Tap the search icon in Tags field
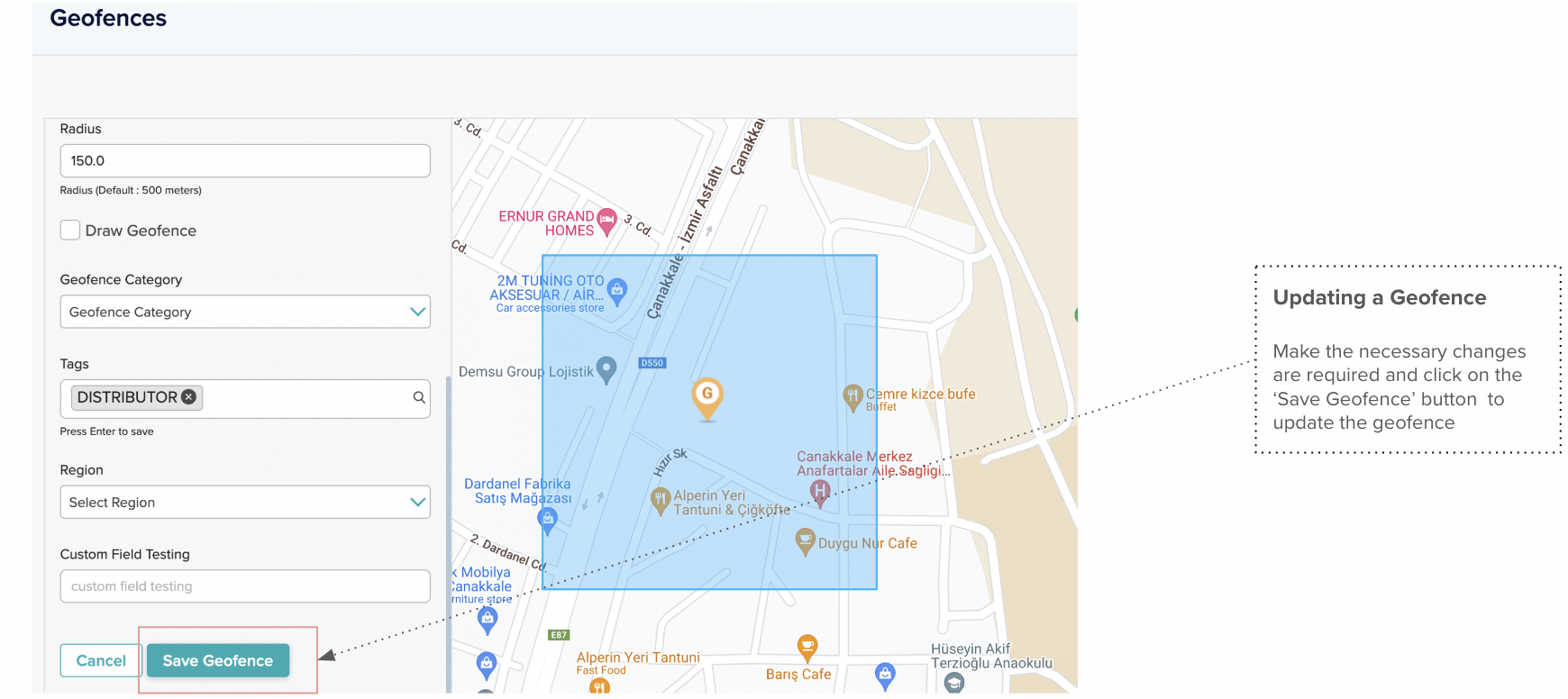This screenshot has width=1568, height=699. [x=418, y=397]
